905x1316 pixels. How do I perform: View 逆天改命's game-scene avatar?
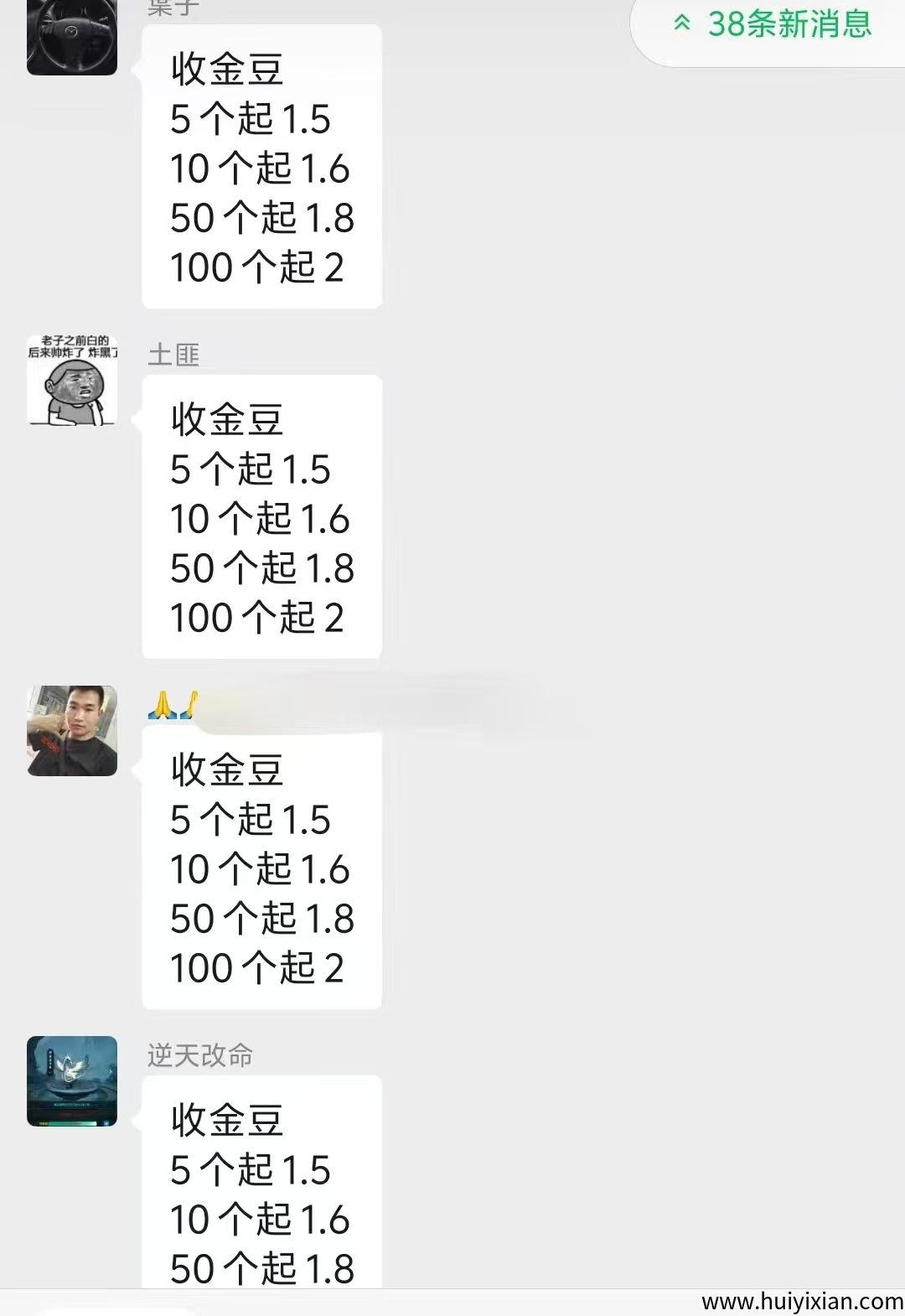[72, 1081]
